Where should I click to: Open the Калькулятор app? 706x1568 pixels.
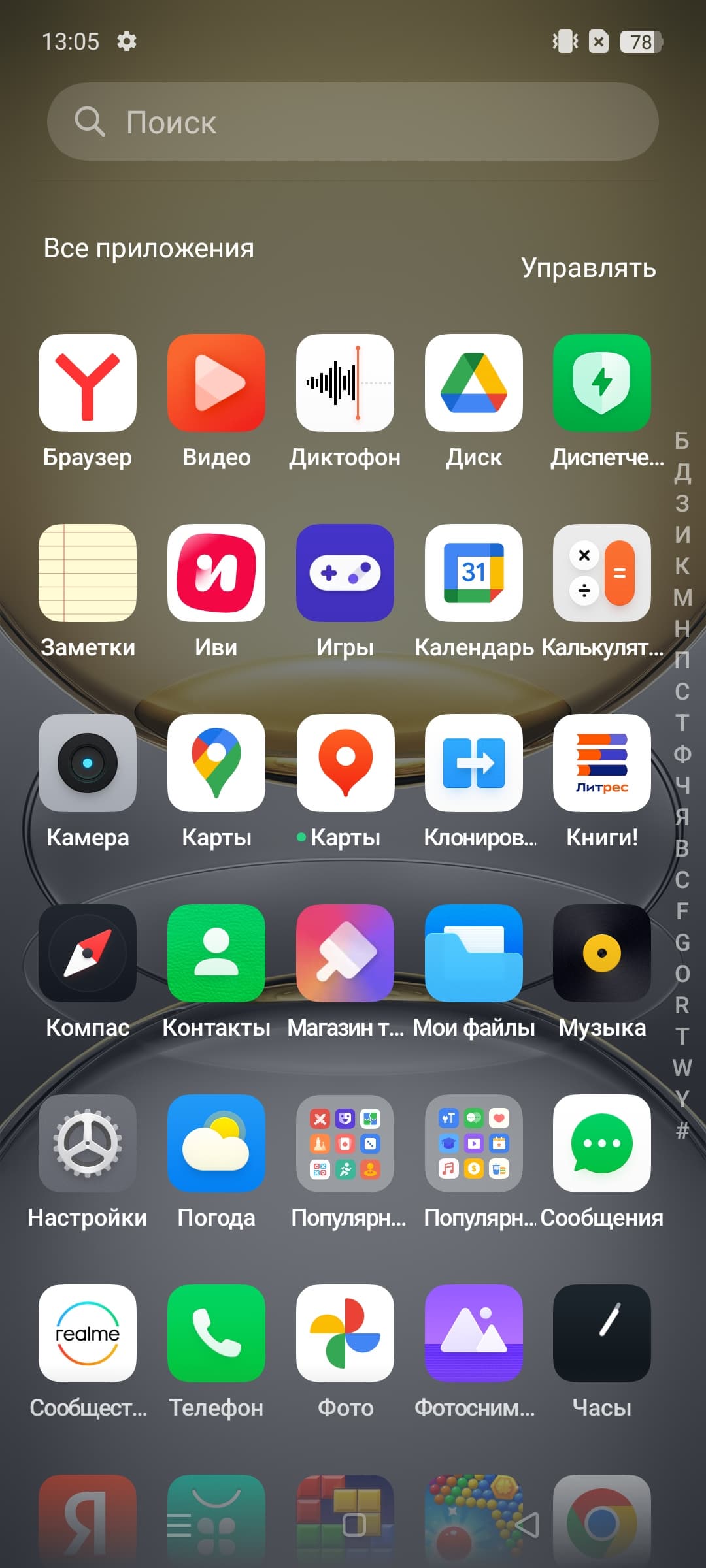pyautogui.click(x=602, y=574)
